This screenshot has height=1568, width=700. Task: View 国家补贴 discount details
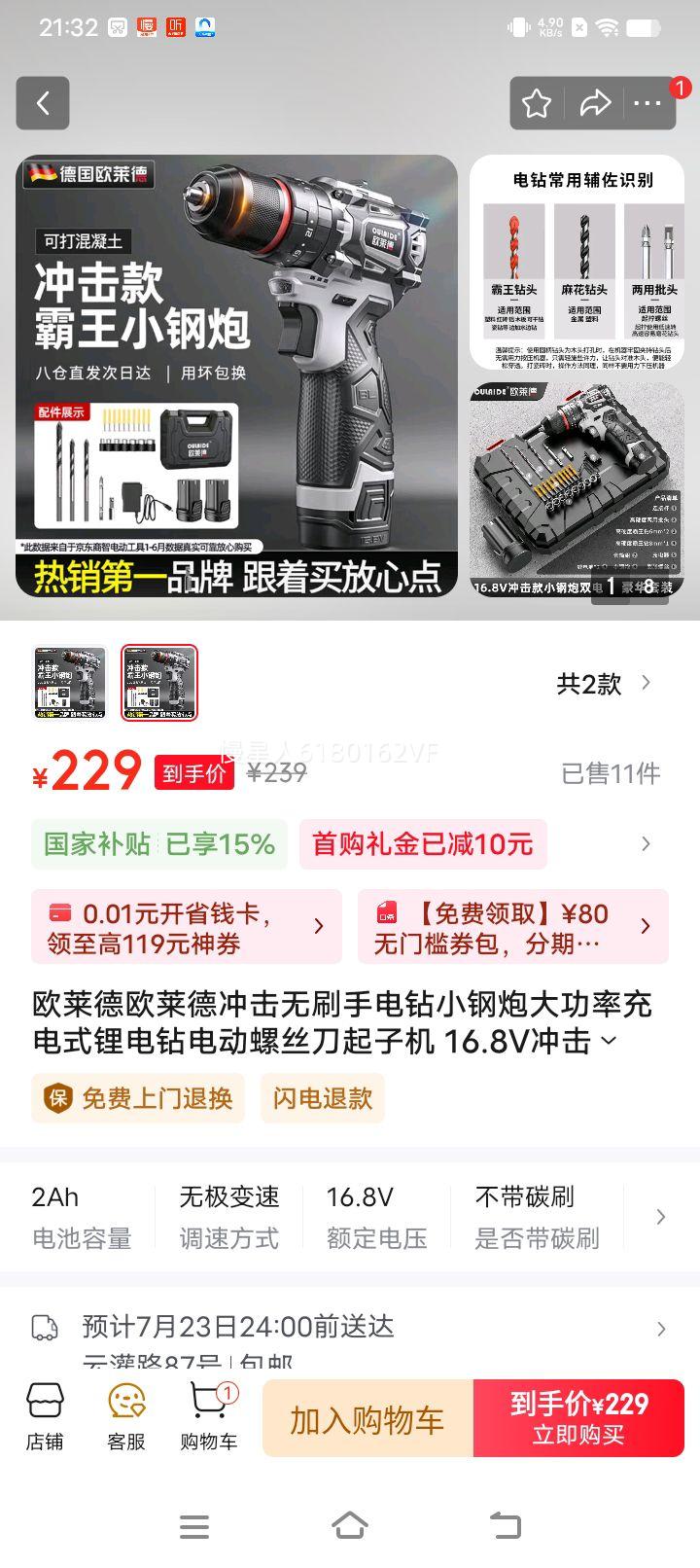pos(159,843)
